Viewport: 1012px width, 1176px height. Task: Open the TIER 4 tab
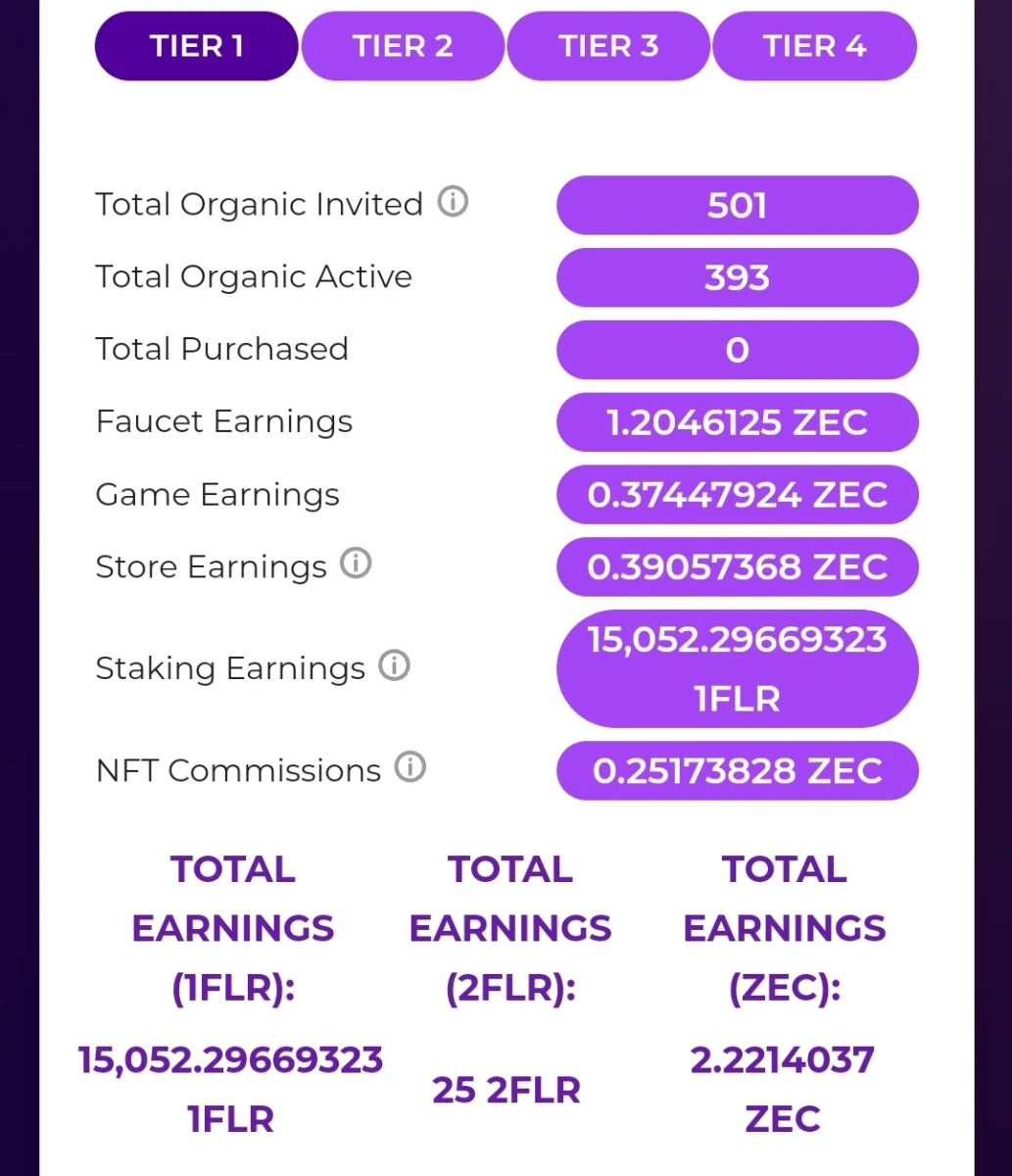pos(815,46)
